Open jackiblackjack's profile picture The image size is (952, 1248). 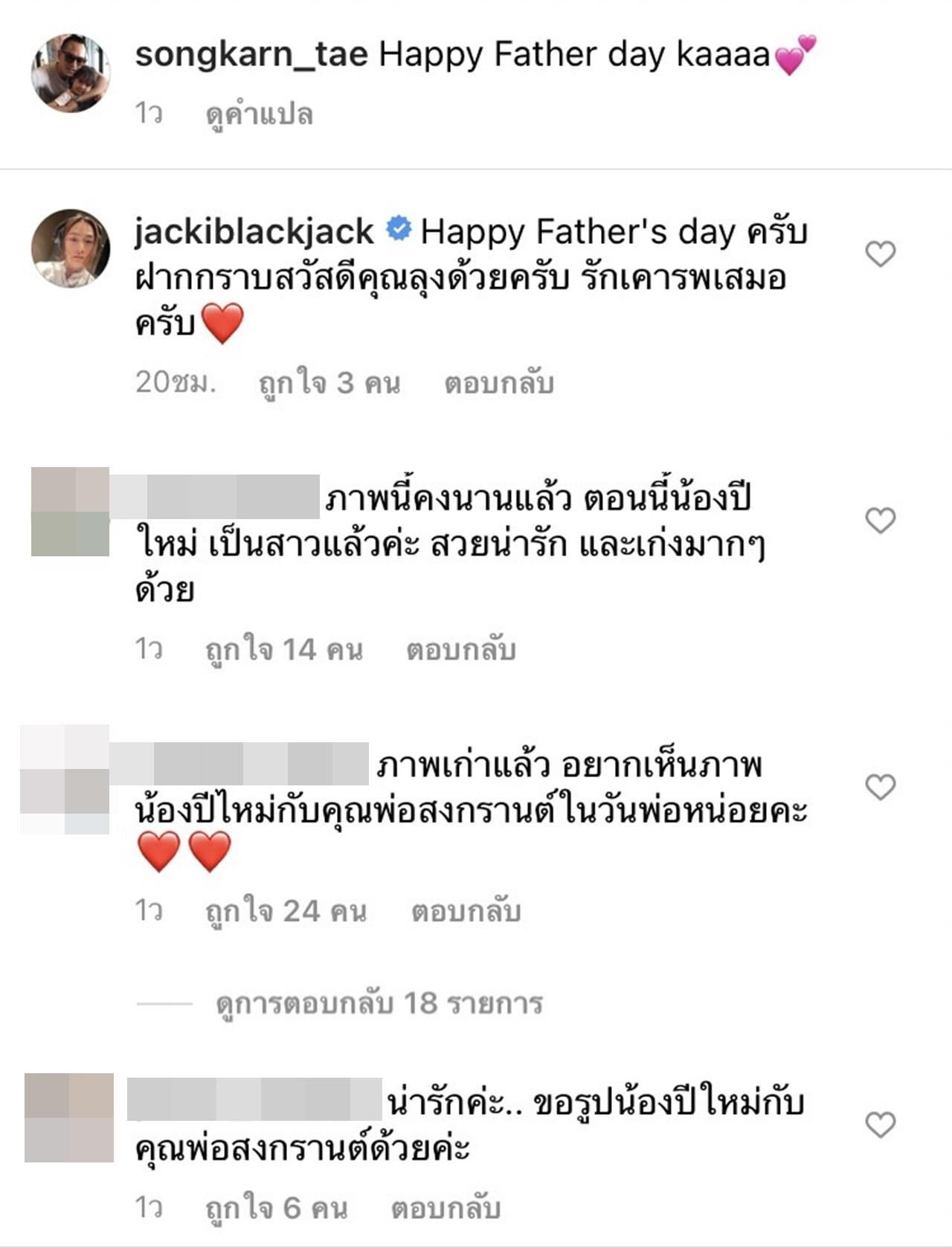point(71,248)
